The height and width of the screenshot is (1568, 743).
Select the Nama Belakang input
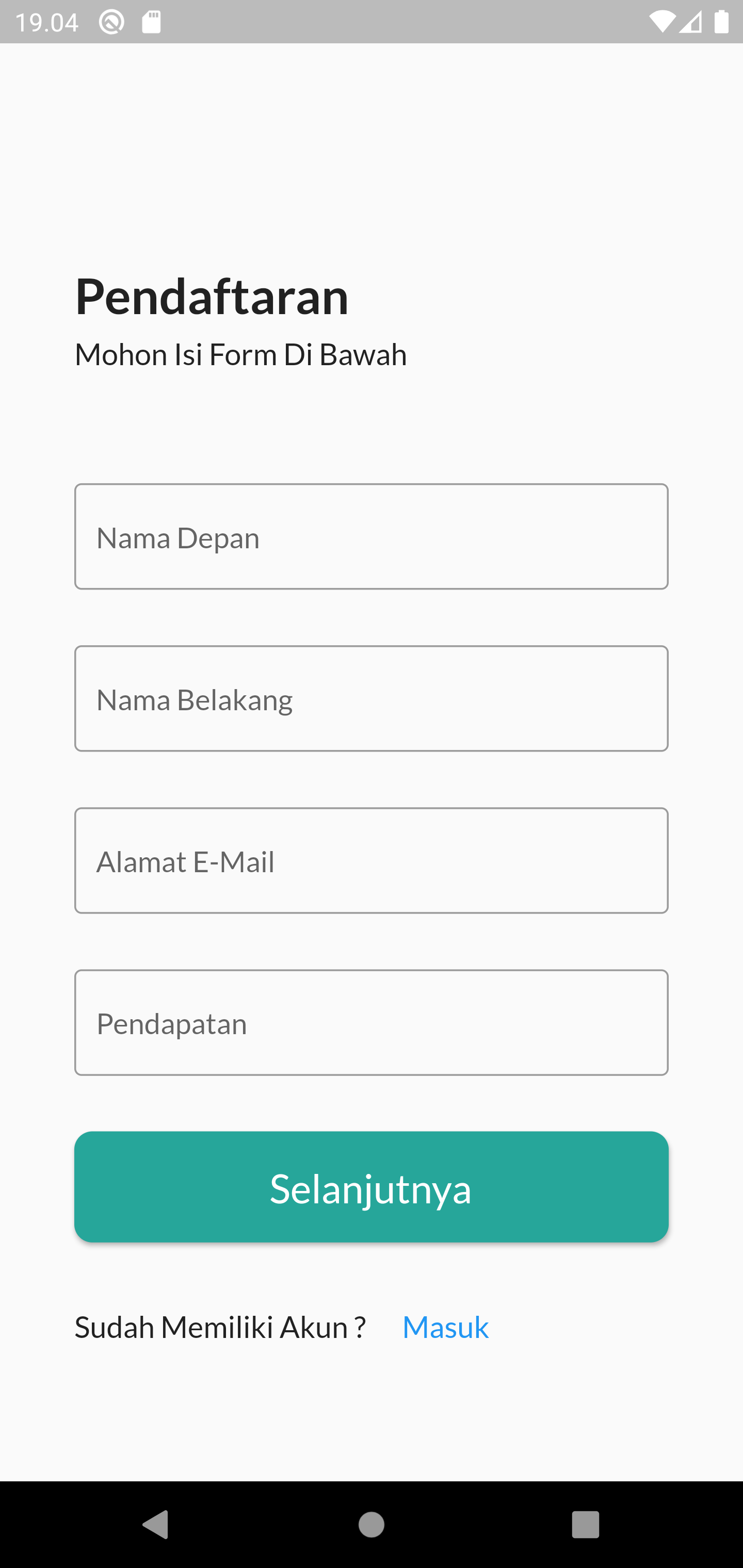click(x=371, y=698)
